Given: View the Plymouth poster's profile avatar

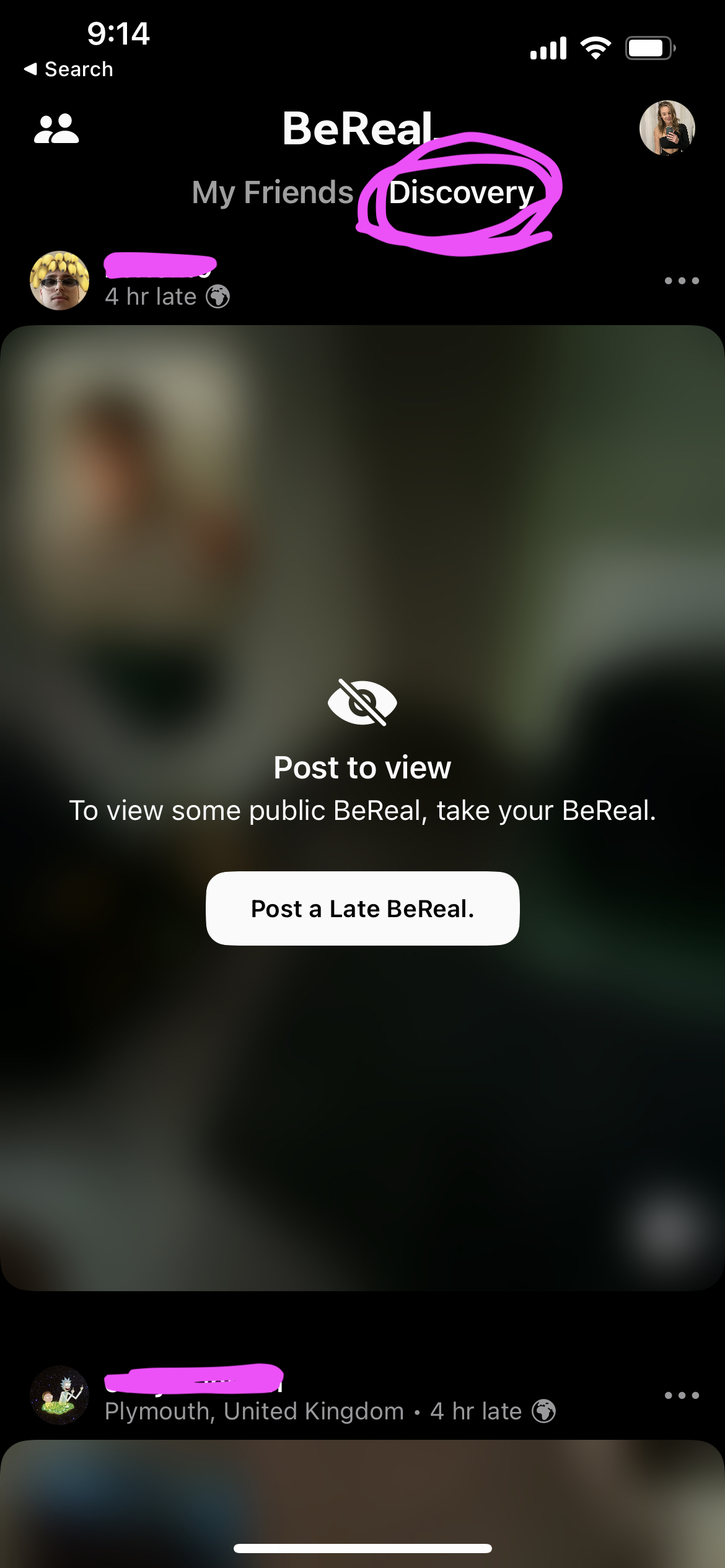Looking at the screenshot, I should [59, 1395].
